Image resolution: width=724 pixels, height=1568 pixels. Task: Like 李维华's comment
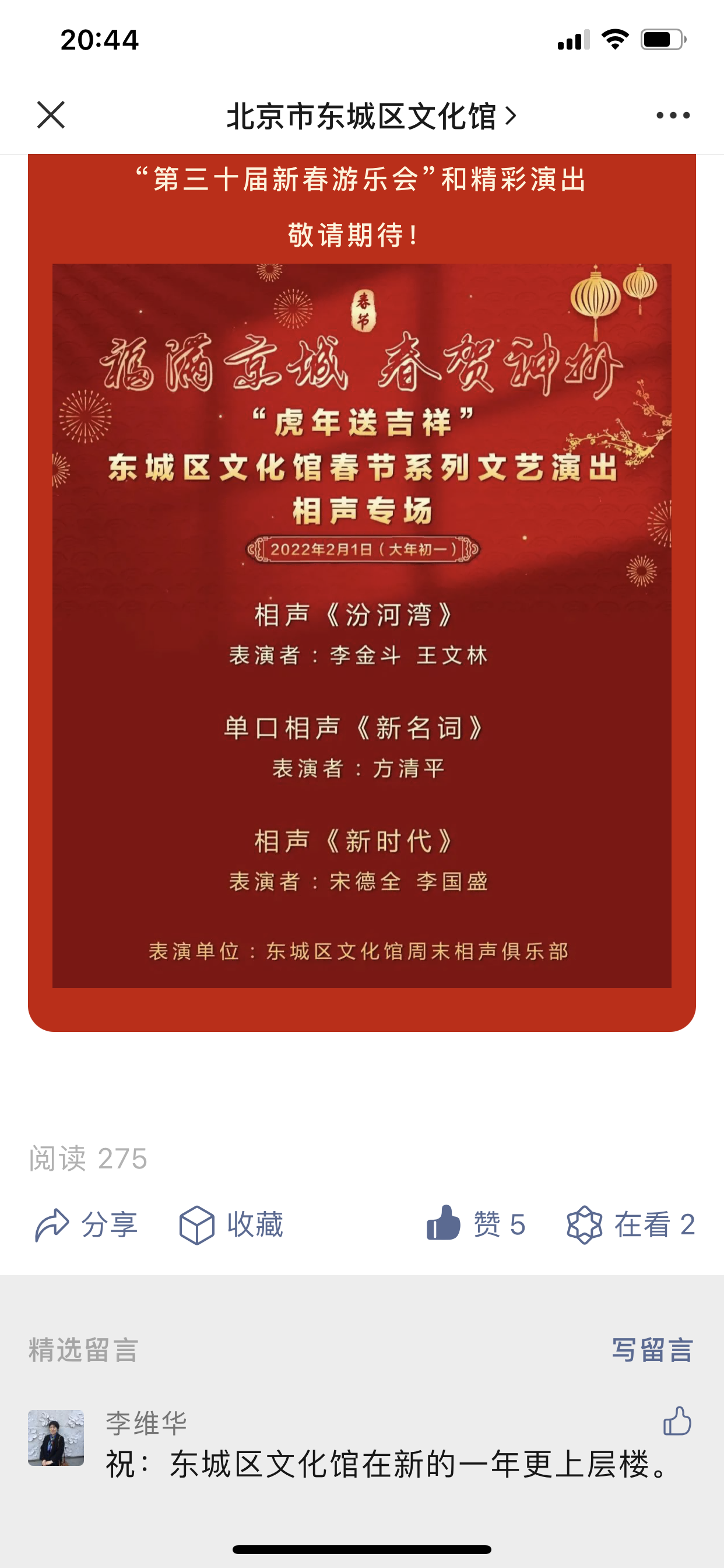click(677, 1422)
